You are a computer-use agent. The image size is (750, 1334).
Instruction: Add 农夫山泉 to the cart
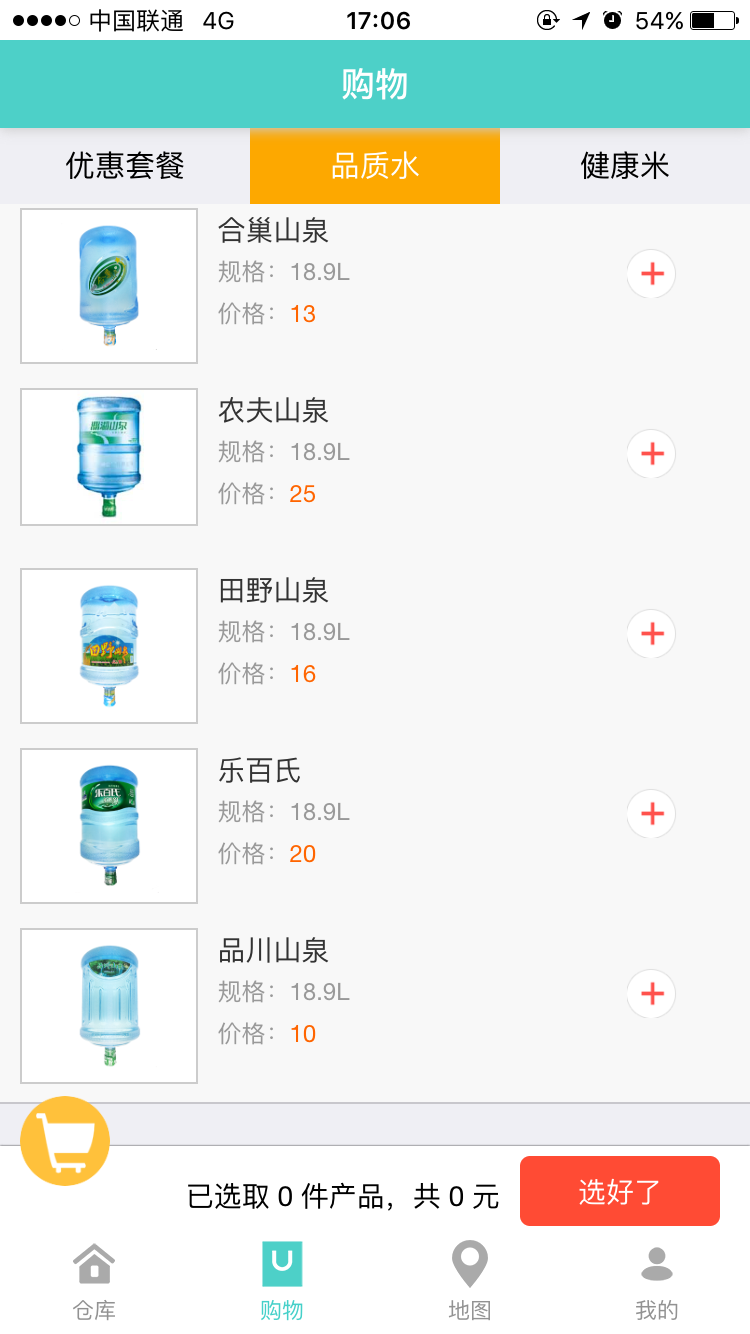[x=652, y=454]
